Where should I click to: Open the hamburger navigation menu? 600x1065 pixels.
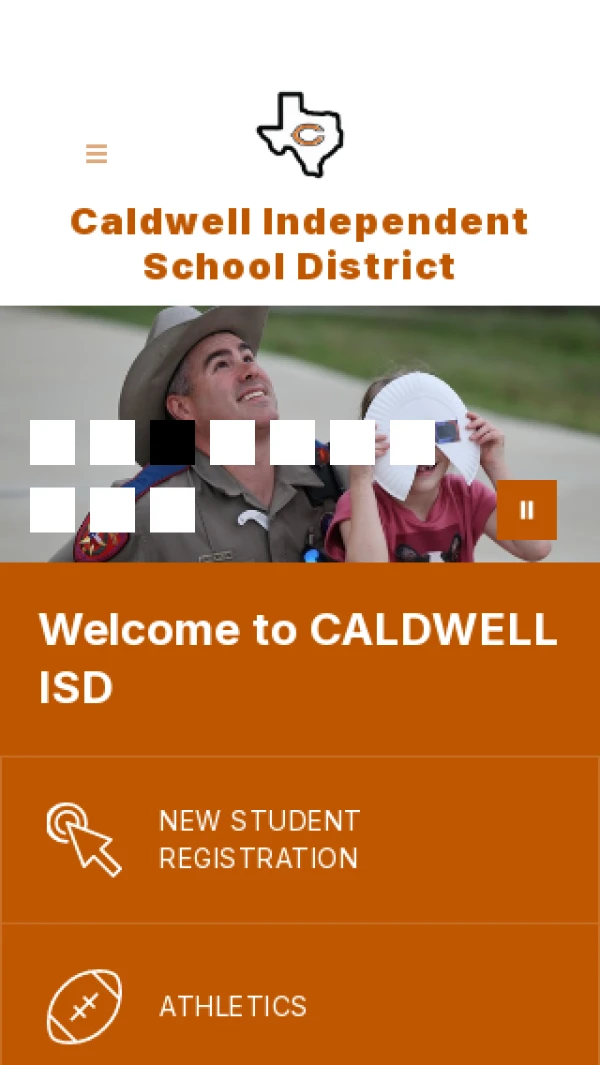[96, 154]
